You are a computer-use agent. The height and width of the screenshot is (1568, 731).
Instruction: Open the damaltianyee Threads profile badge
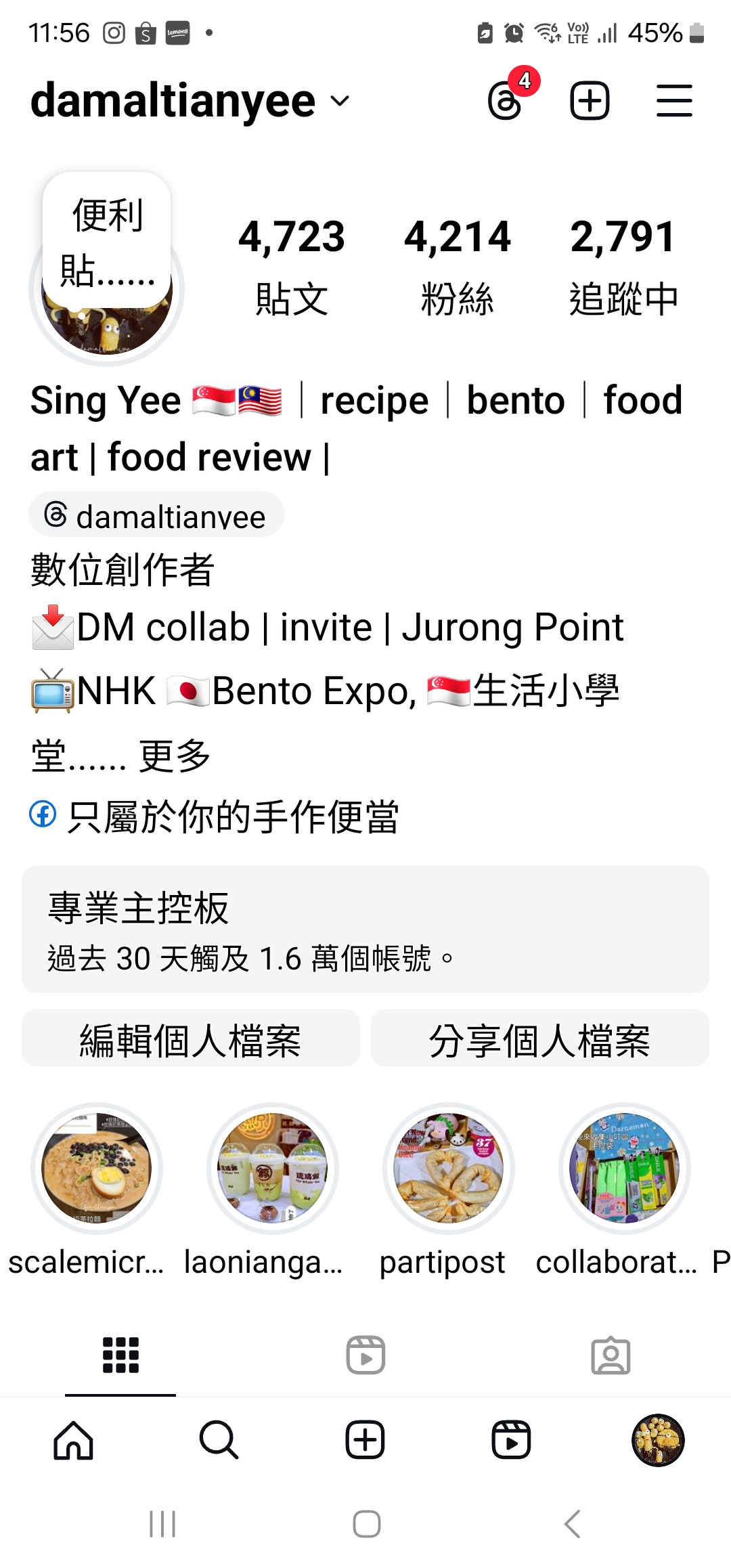(x=156, y=515)
